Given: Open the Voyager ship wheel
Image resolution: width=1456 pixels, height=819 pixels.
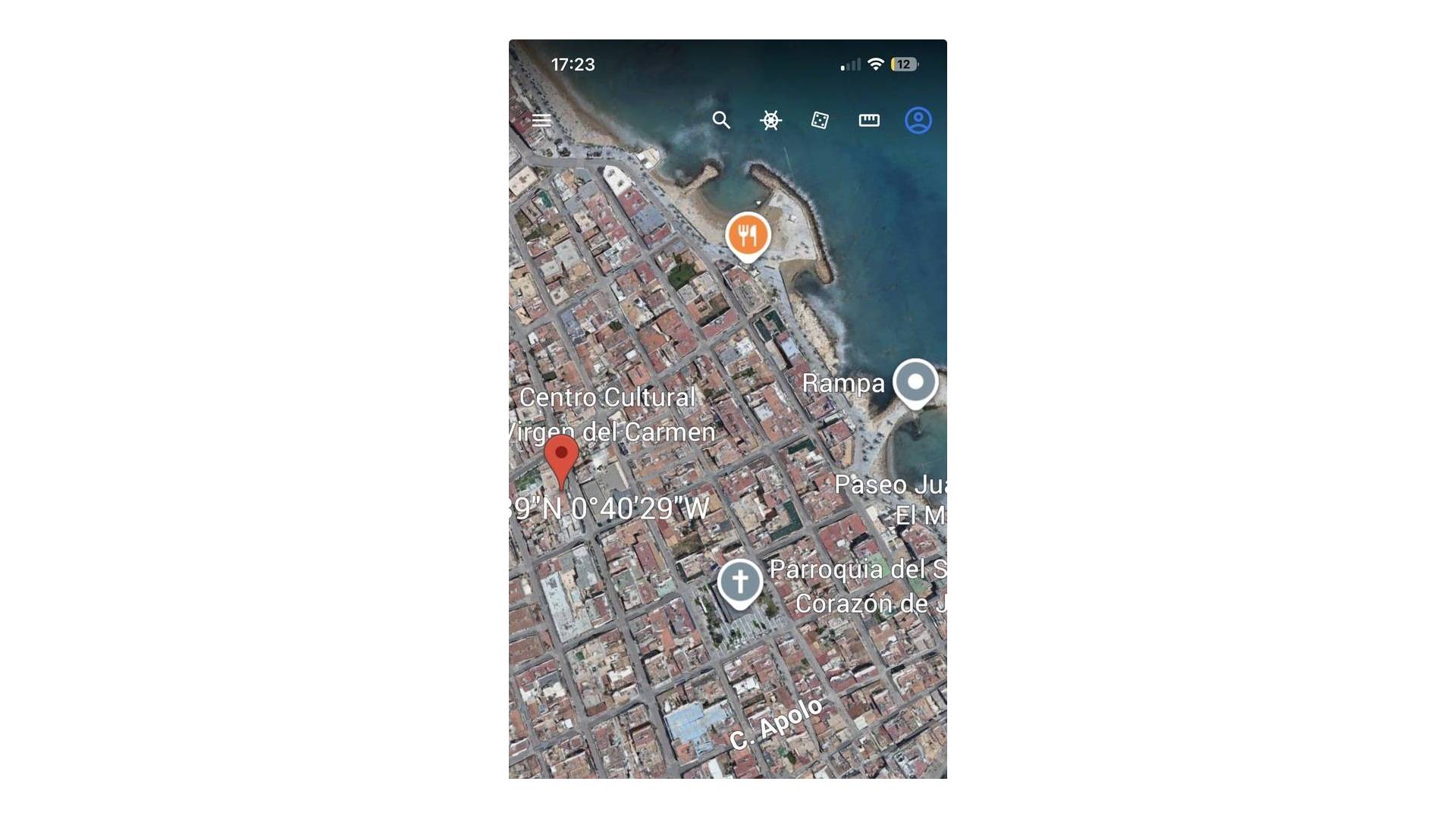Looking at the screenshot, I should point(770,120).
